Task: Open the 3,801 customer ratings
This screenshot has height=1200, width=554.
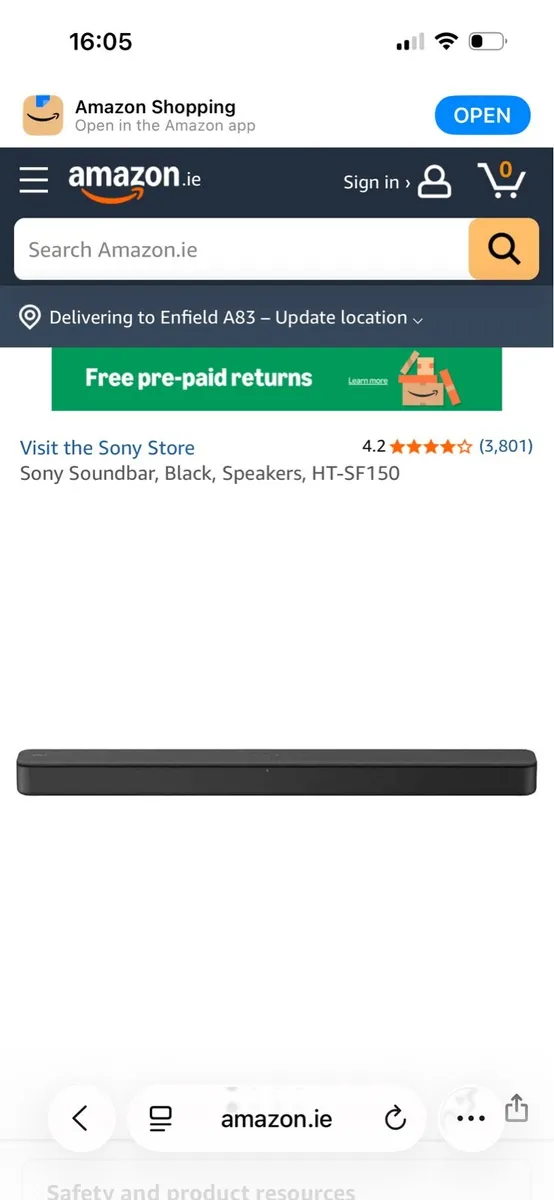Action: tap(506, 446)
